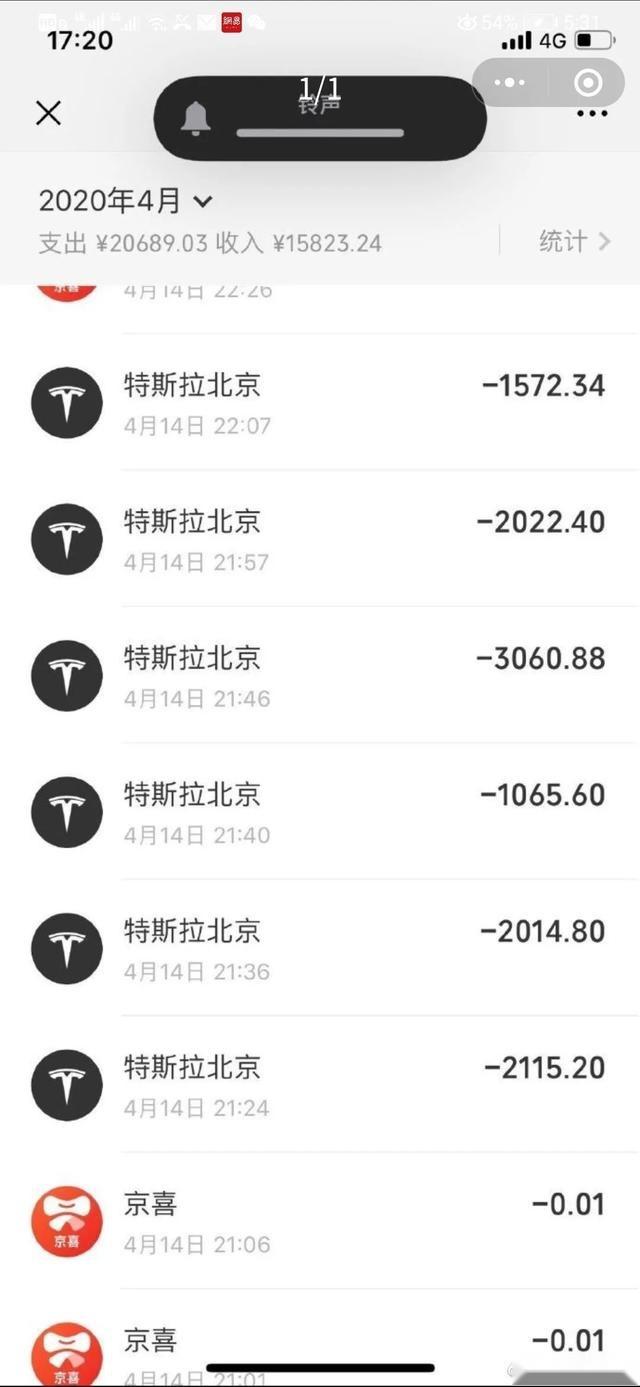This screenshot has height=1387, width=640.
Task: Open the mini program more menu
Action: click(x=514, y=83)
